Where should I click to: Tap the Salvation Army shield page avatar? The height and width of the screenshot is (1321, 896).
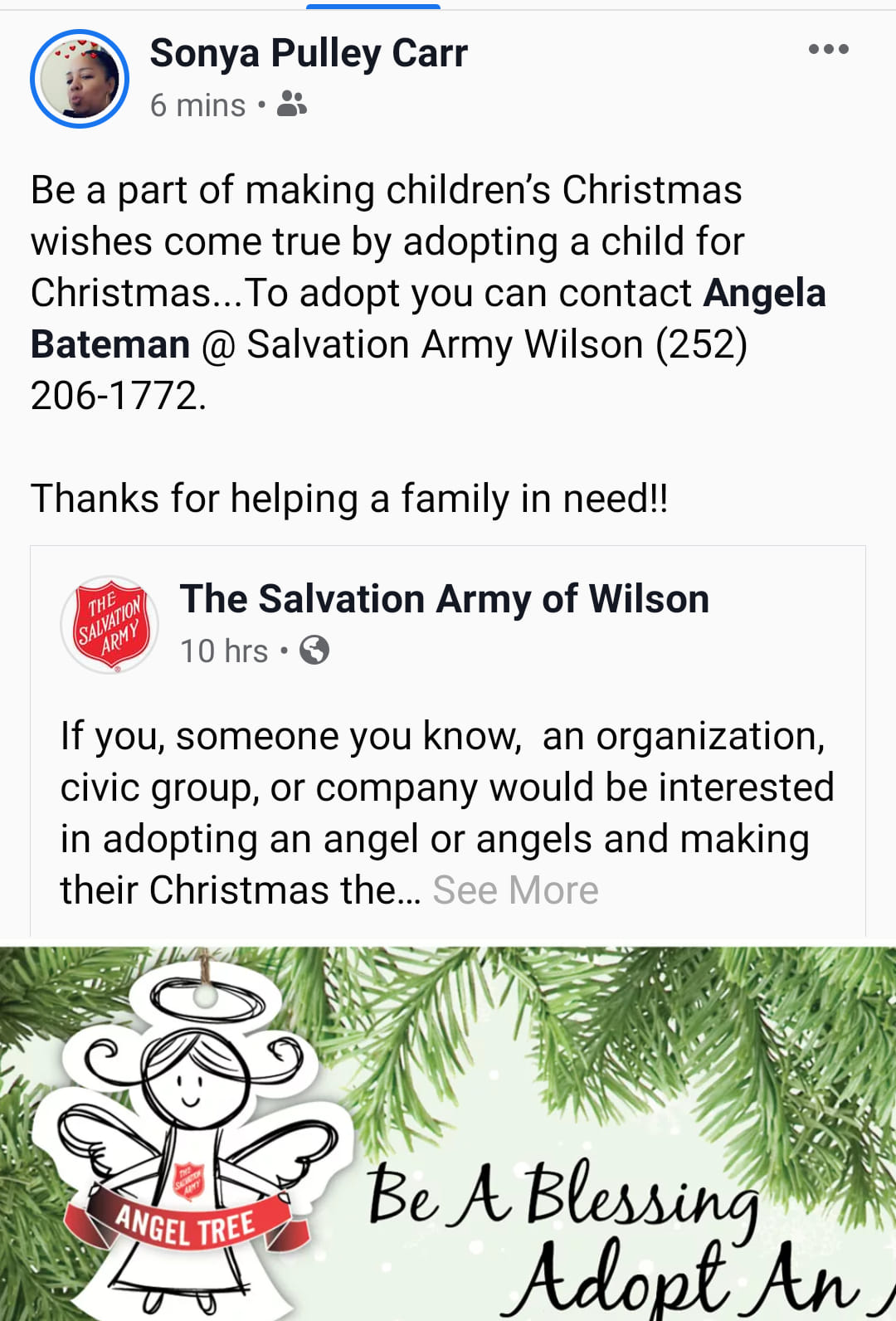(x=110, y=625)
